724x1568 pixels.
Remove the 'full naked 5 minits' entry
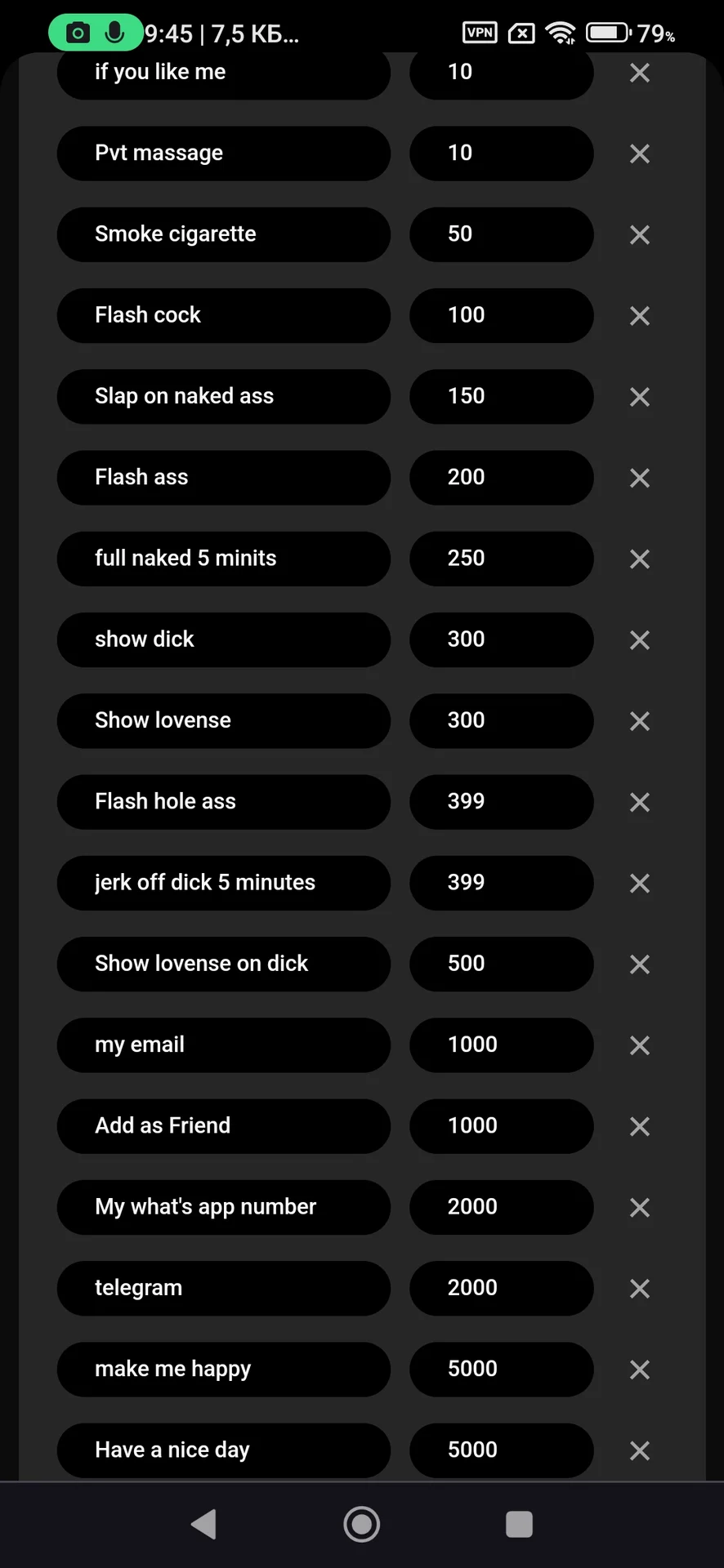coord(639,559)
